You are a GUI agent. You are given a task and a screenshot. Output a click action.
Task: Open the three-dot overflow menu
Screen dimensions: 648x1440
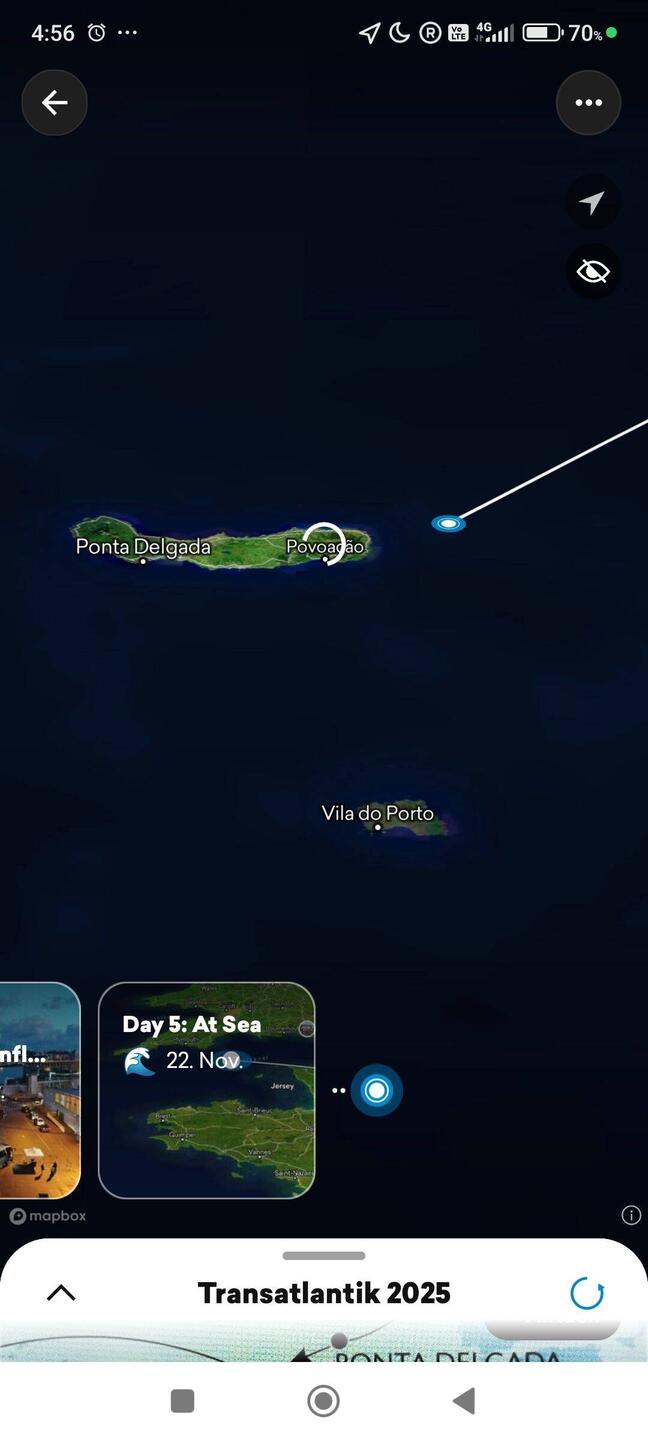click(588, 102)
